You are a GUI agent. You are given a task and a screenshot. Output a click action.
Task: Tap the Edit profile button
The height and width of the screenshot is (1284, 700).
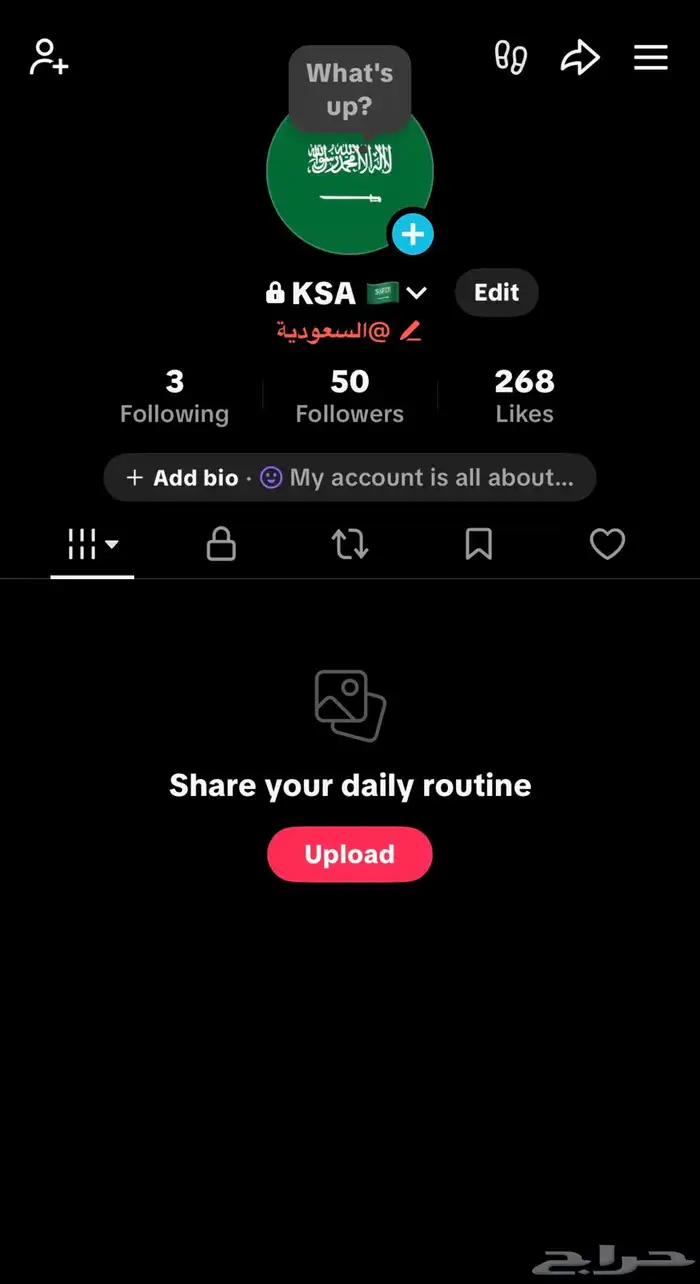[x=496, y=293]
